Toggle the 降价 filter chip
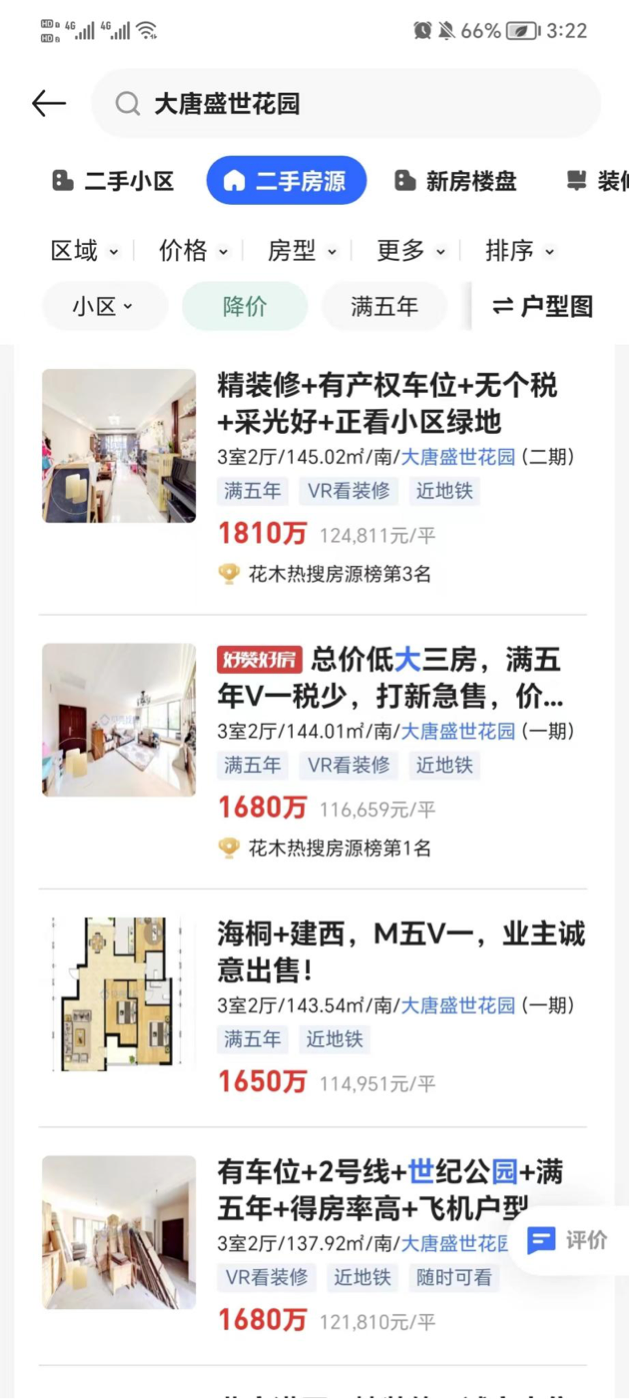630x1399 pixels. tap(244, 306)
